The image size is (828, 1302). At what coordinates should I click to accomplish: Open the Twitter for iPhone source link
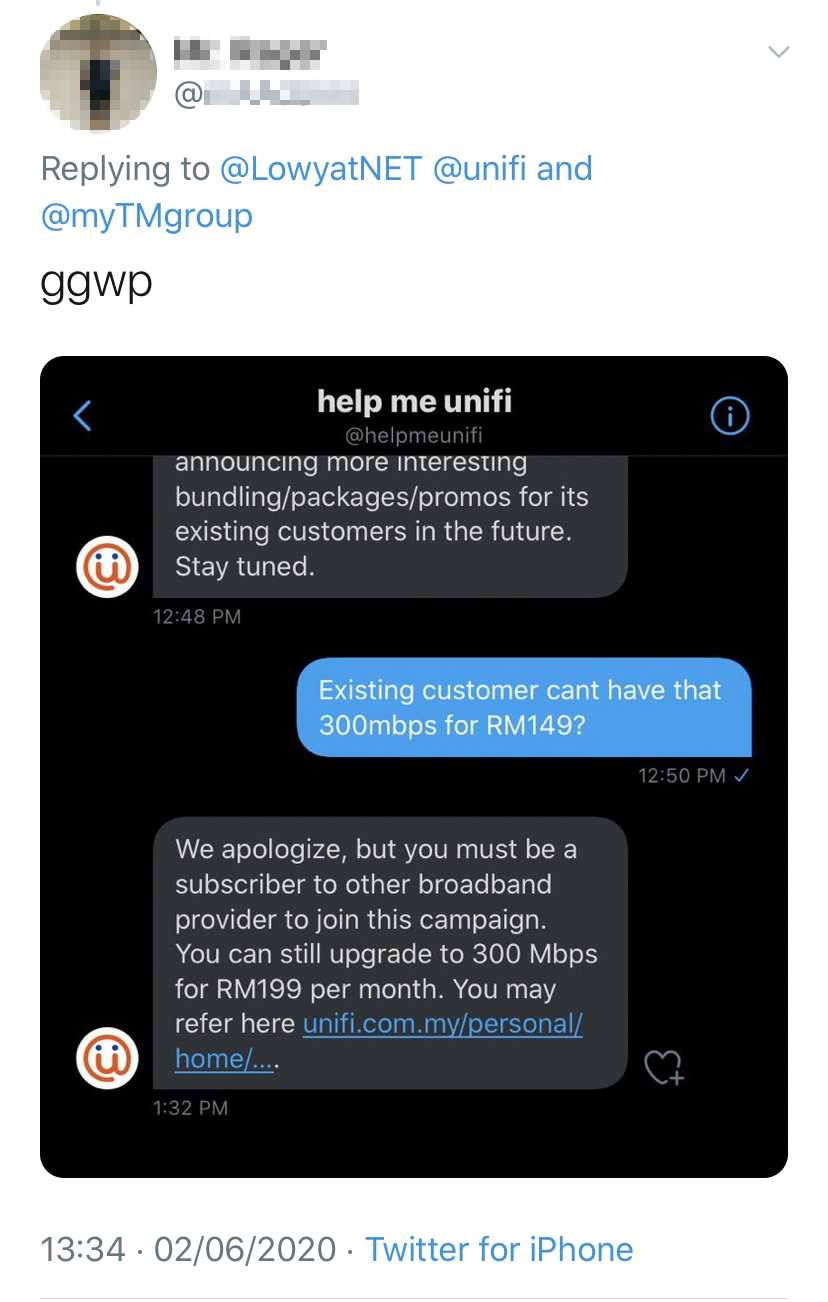499,1249
